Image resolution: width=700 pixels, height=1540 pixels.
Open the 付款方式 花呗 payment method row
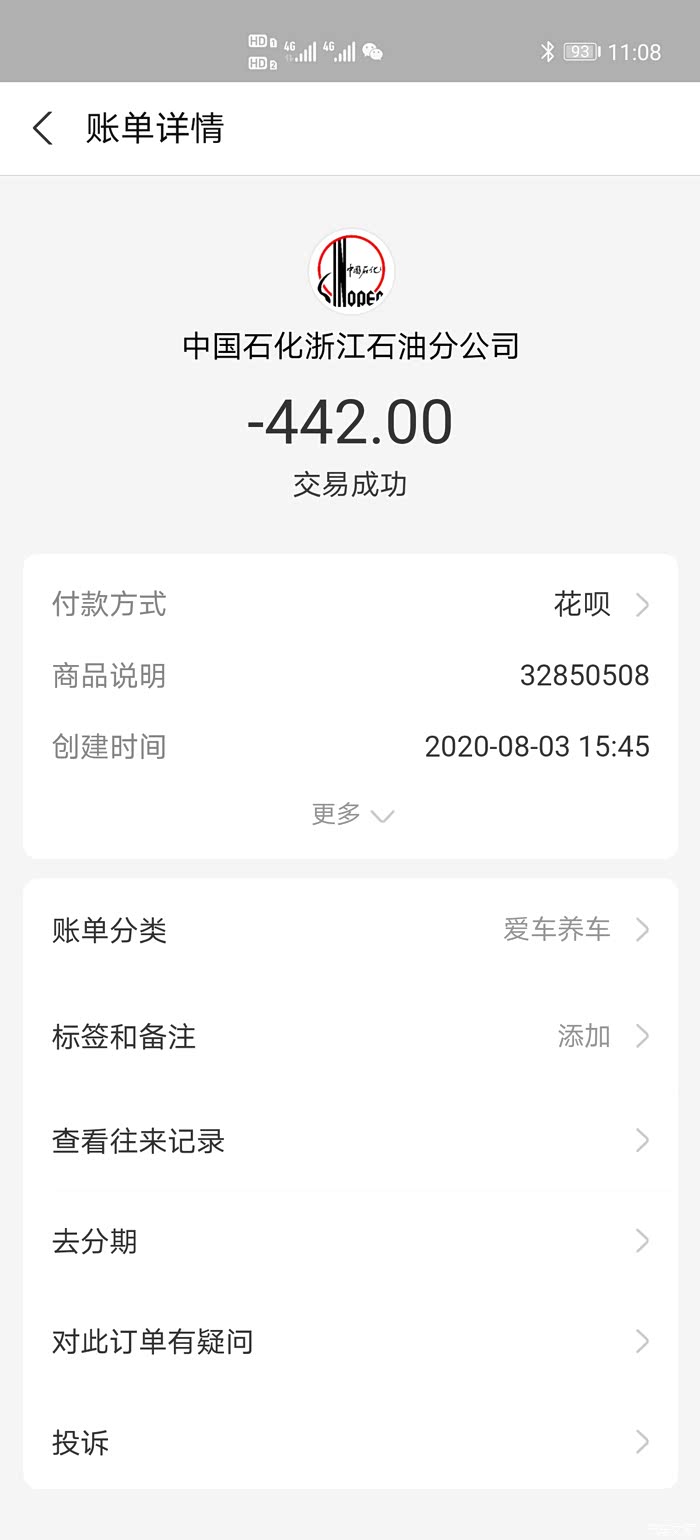tap(350, 605)
